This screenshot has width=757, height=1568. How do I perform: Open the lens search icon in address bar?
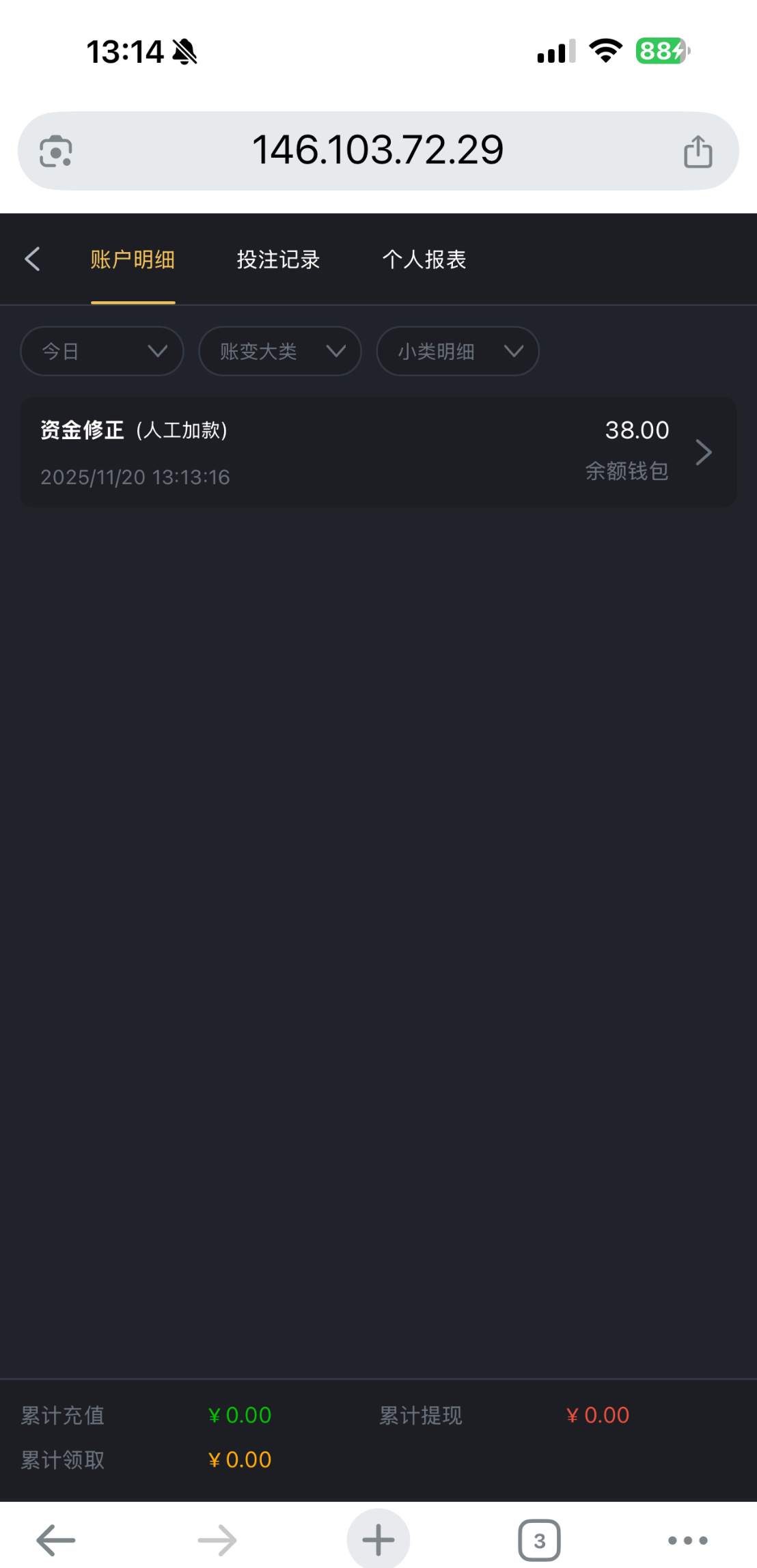(56, 151)
